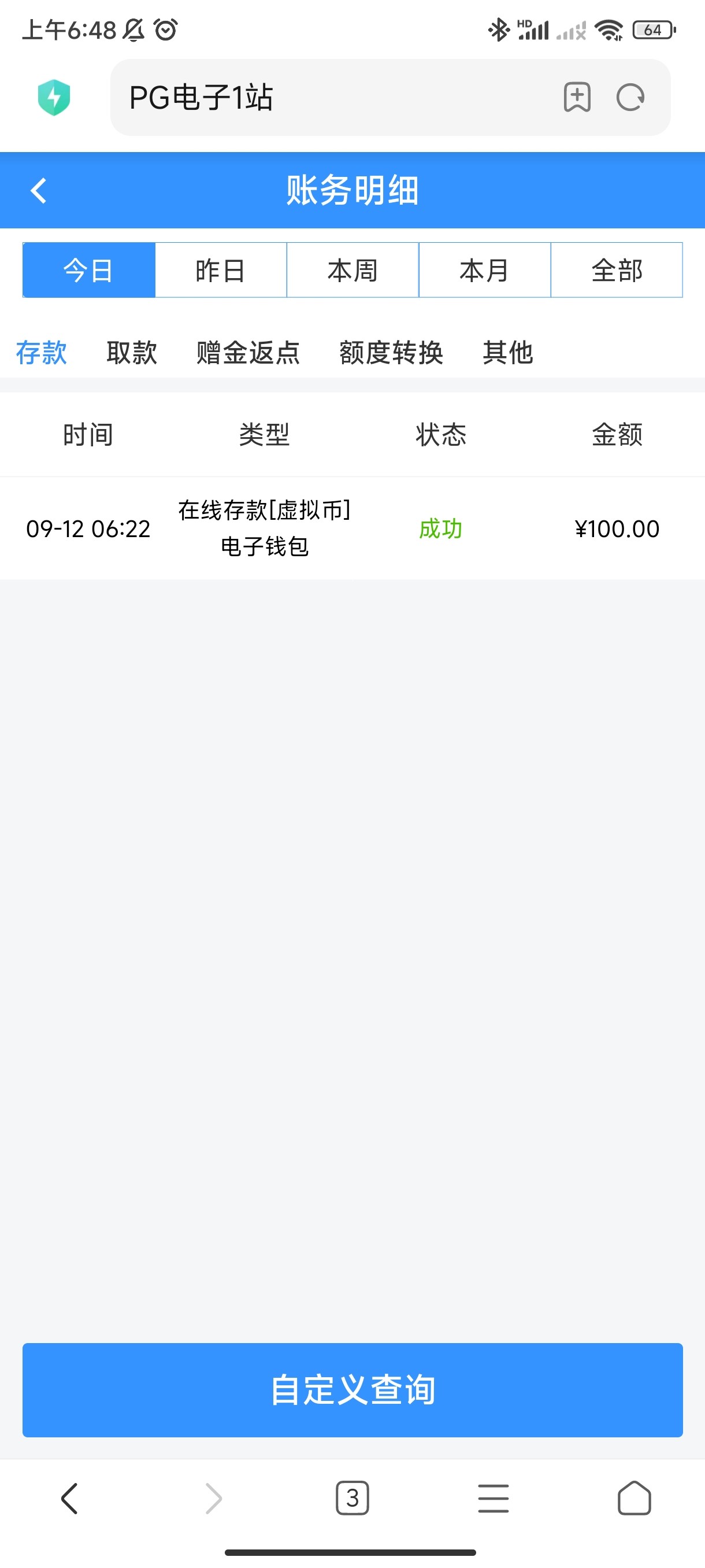Select the 今日 date filter
The image size is (705, 1568).
click(89, 270)
